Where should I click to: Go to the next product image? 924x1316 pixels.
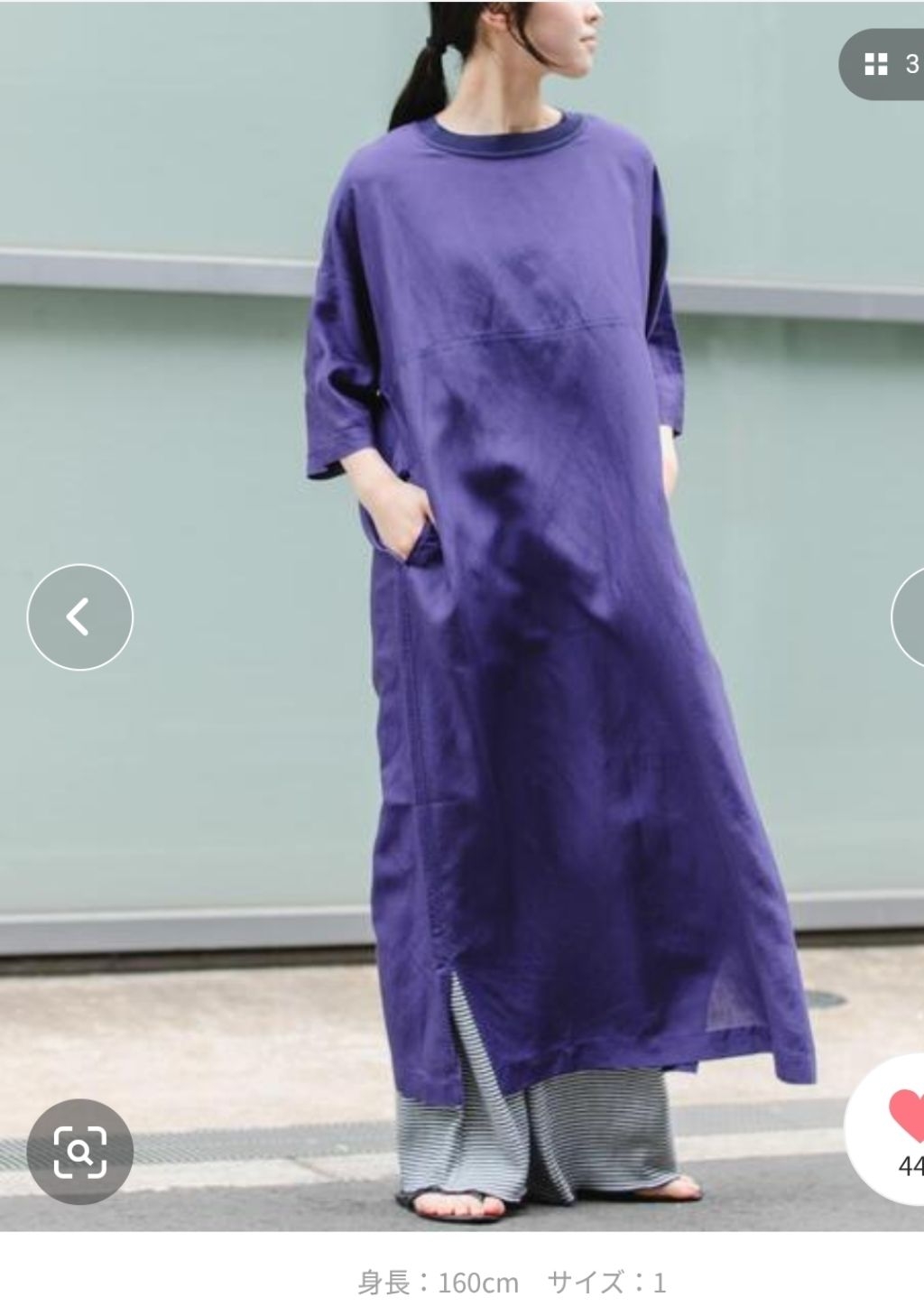coord(908,616)
